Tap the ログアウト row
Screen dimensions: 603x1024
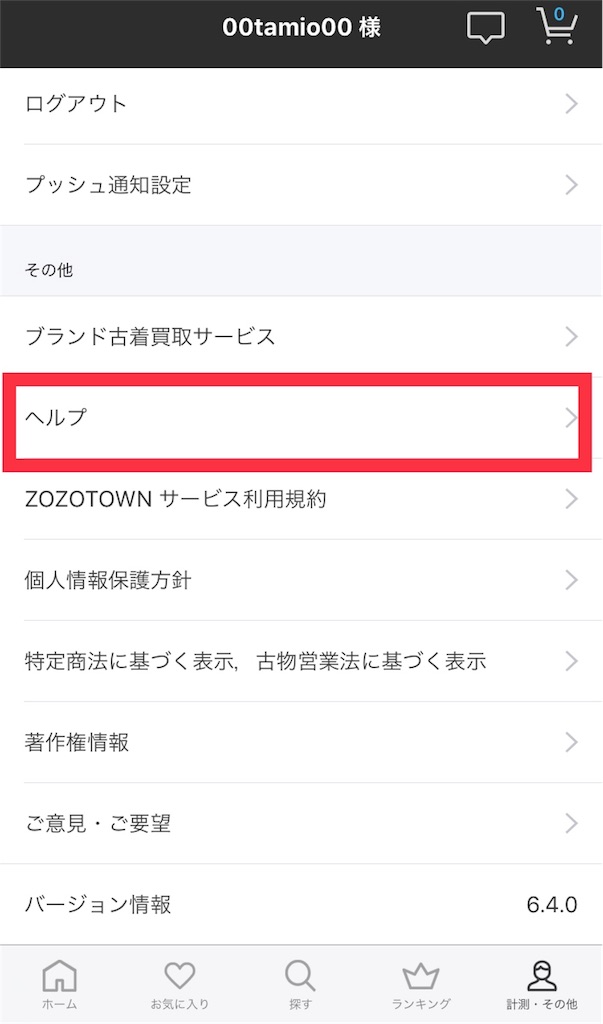click(301, 104)
